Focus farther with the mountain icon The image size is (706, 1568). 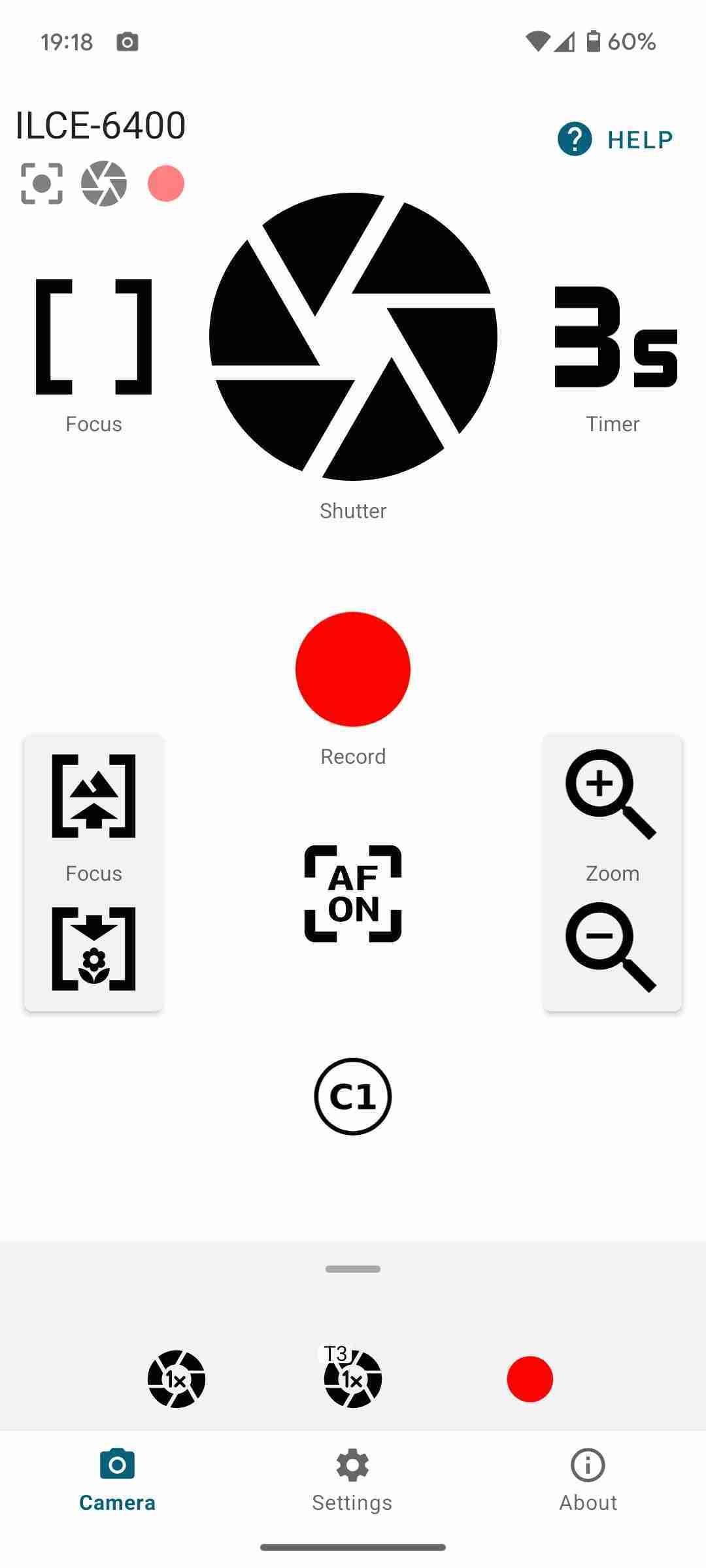pos(93,796)
